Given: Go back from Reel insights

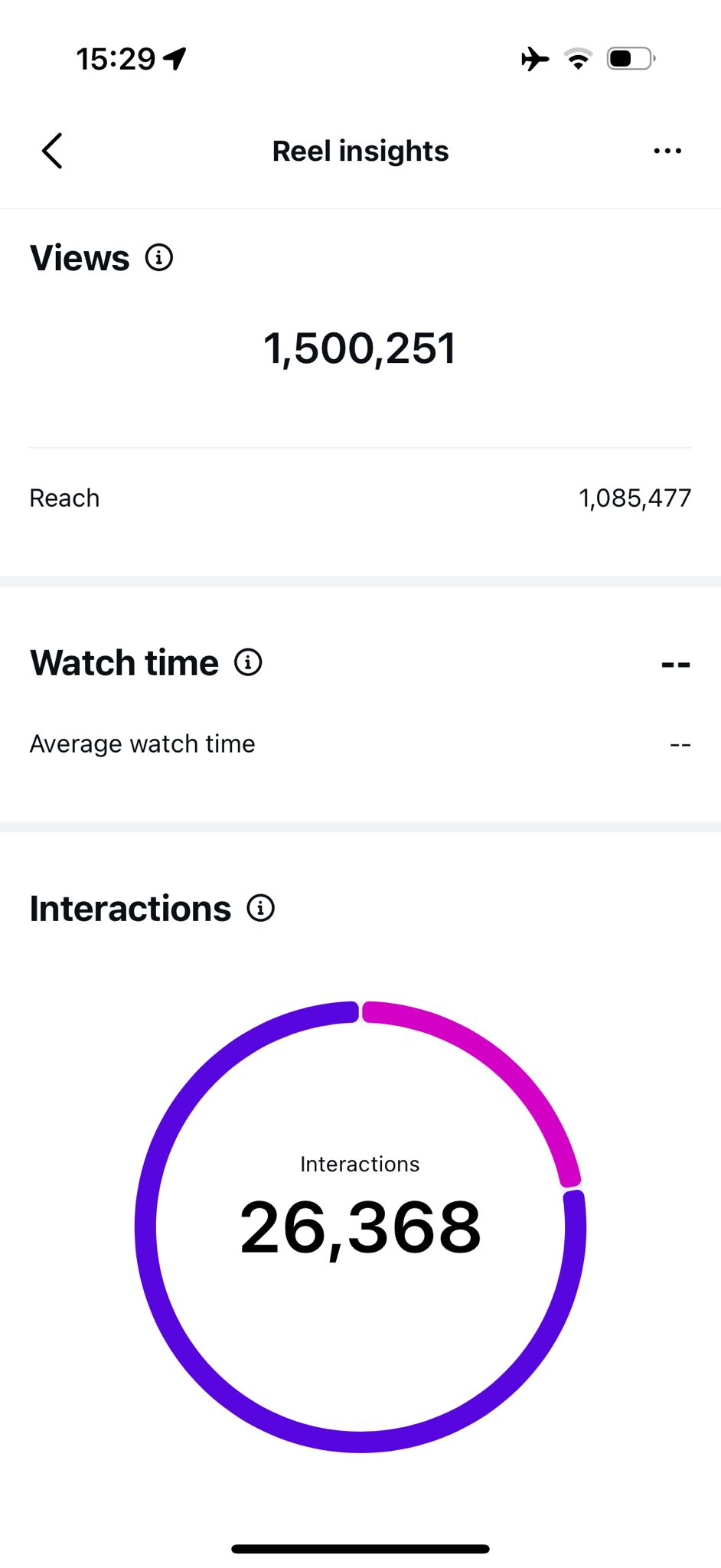Looking at the screenshot, I should pos(52,151).
